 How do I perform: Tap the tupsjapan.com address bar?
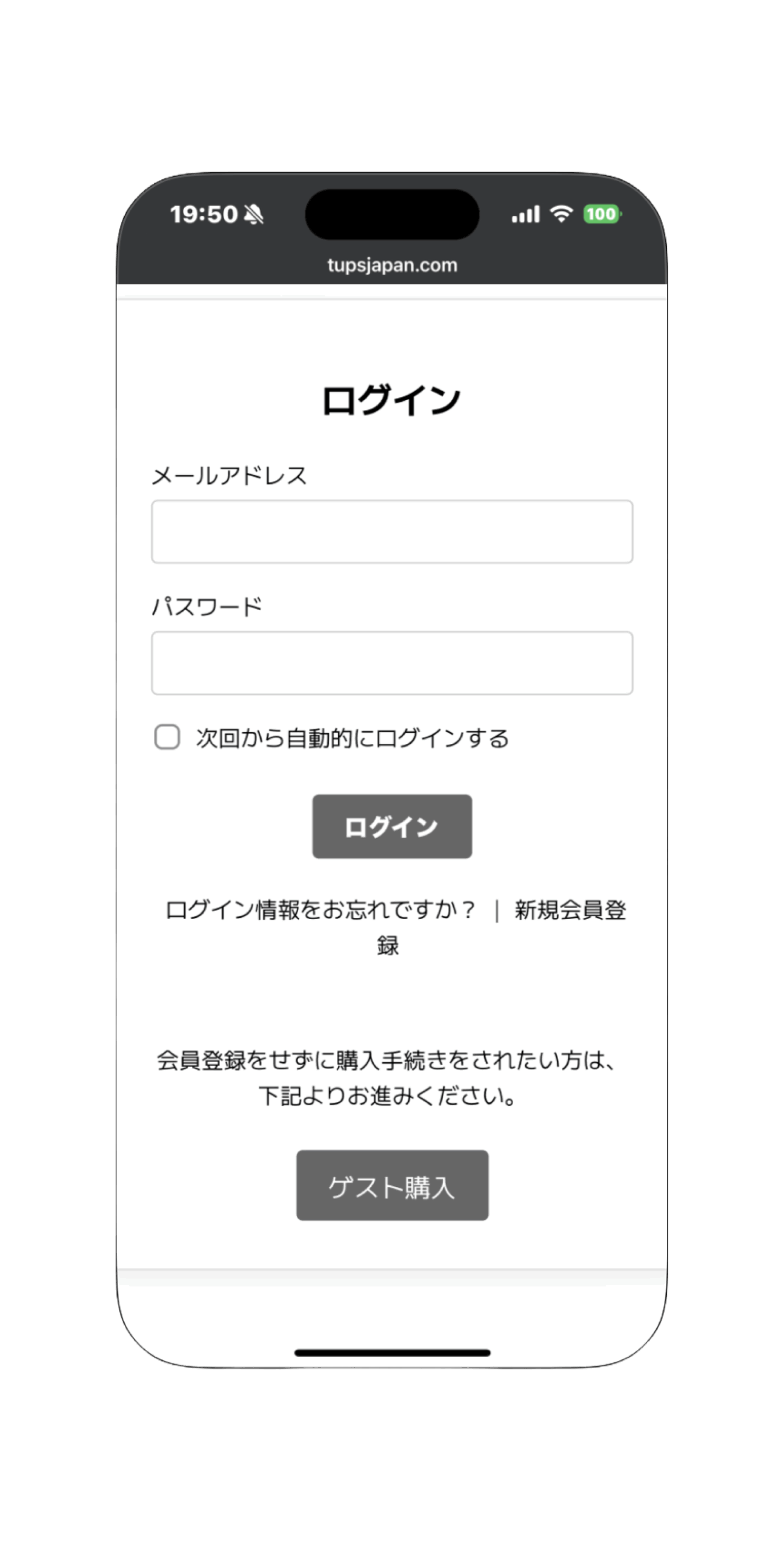pyautogui.click(x=392, y=265)
